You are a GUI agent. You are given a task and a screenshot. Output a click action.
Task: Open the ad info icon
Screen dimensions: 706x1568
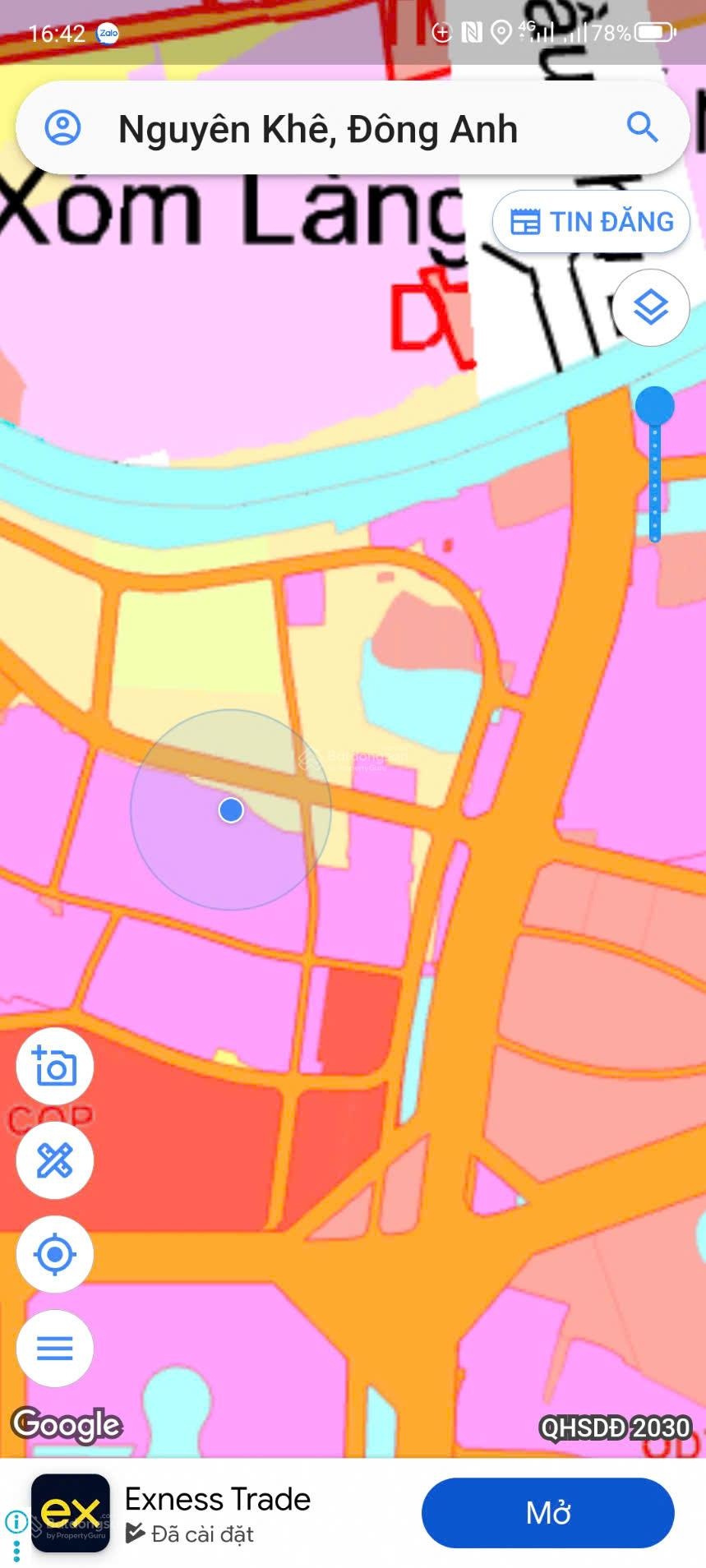[15, 1522]
